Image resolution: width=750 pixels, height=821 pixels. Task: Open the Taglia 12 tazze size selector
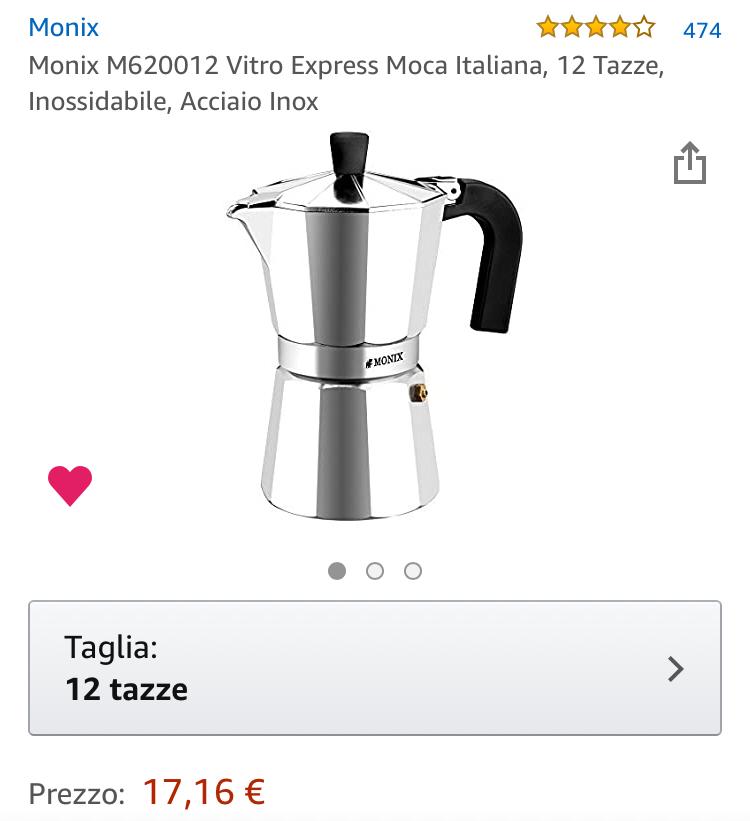(374, 668)
